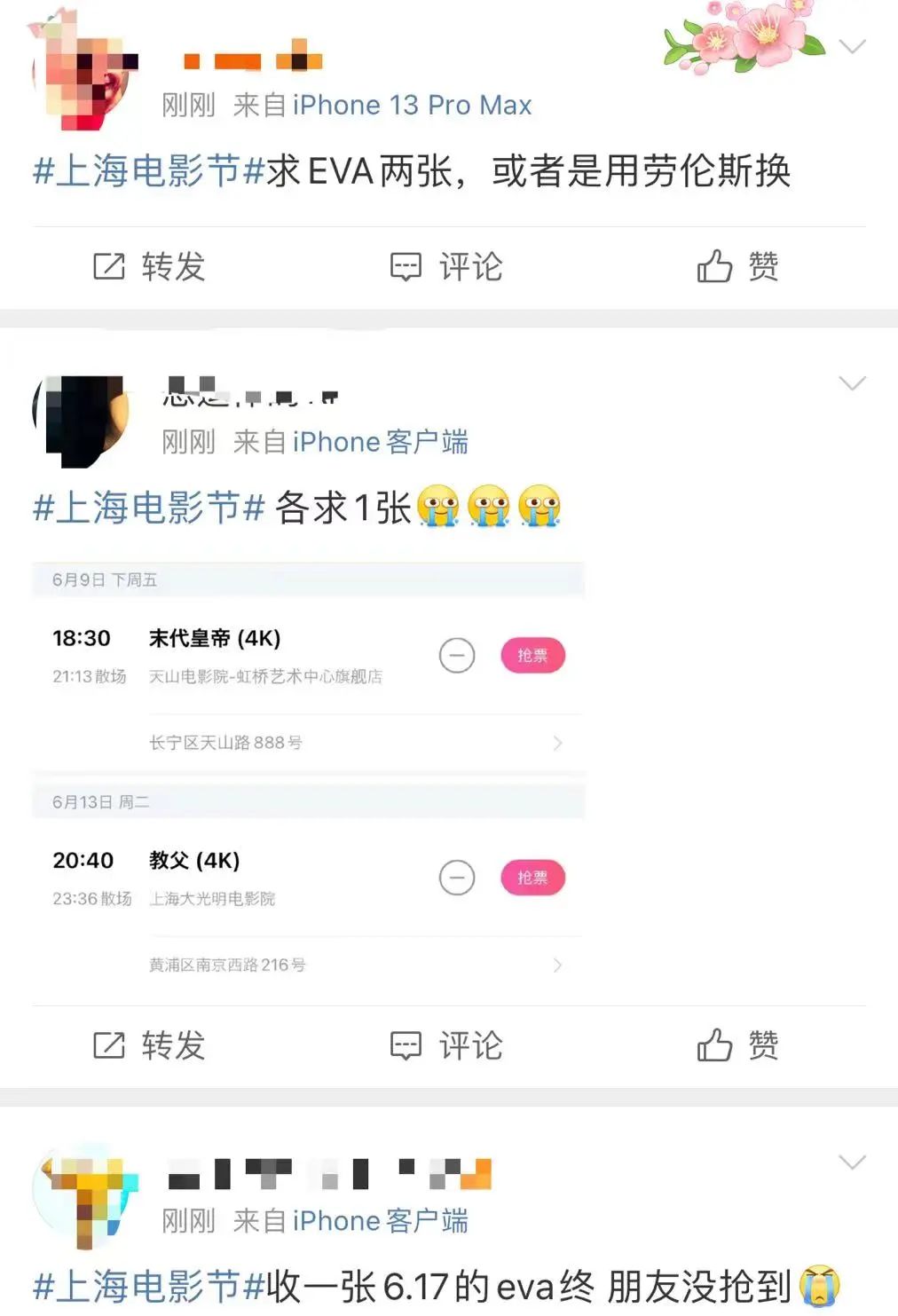Image resolution: width=898 pixels, height=1316 pixels.
Task: Open avatar of the 各求1张 post author
Action: [83, 420]
